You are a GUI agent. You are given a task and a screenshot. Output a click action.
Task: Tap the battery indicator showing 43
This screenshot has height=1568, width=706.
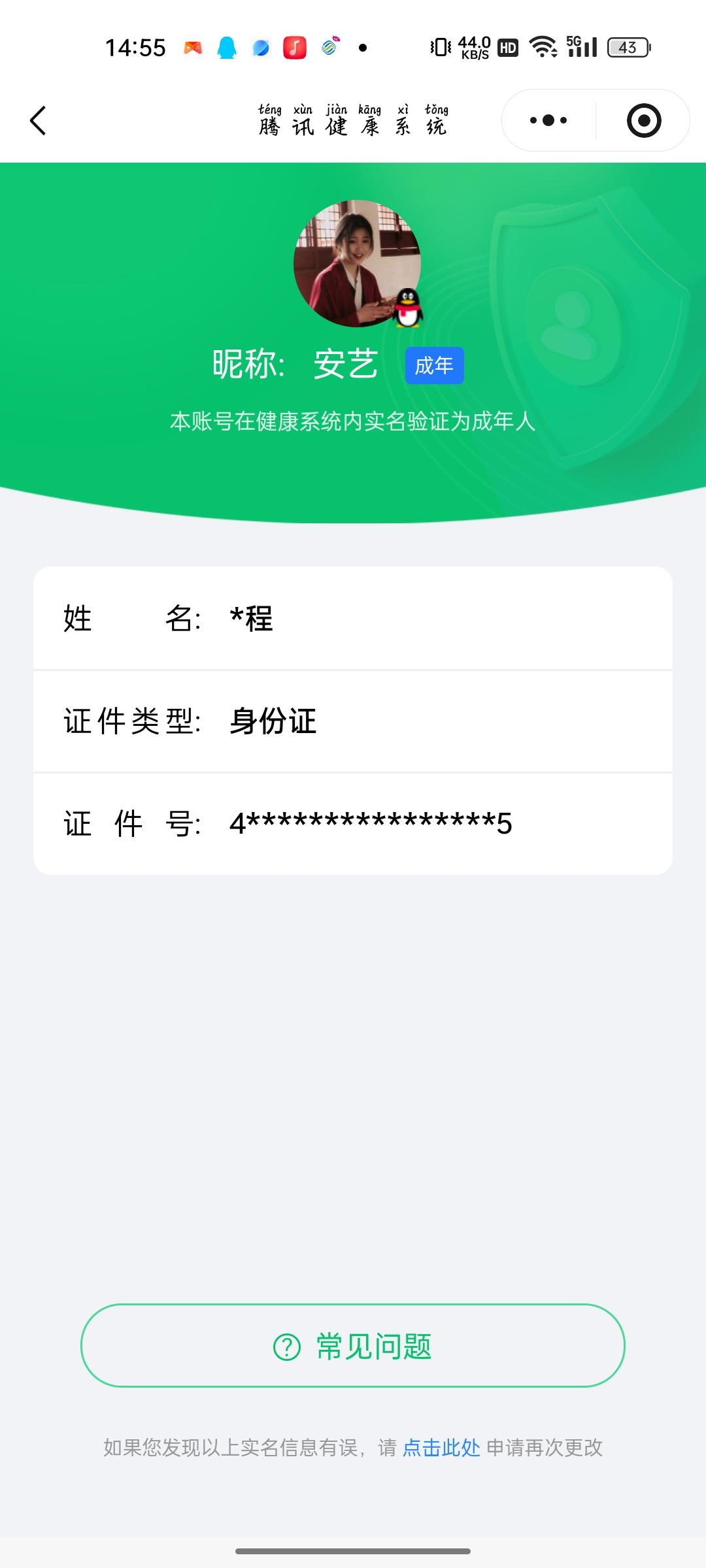pos(626,46)
